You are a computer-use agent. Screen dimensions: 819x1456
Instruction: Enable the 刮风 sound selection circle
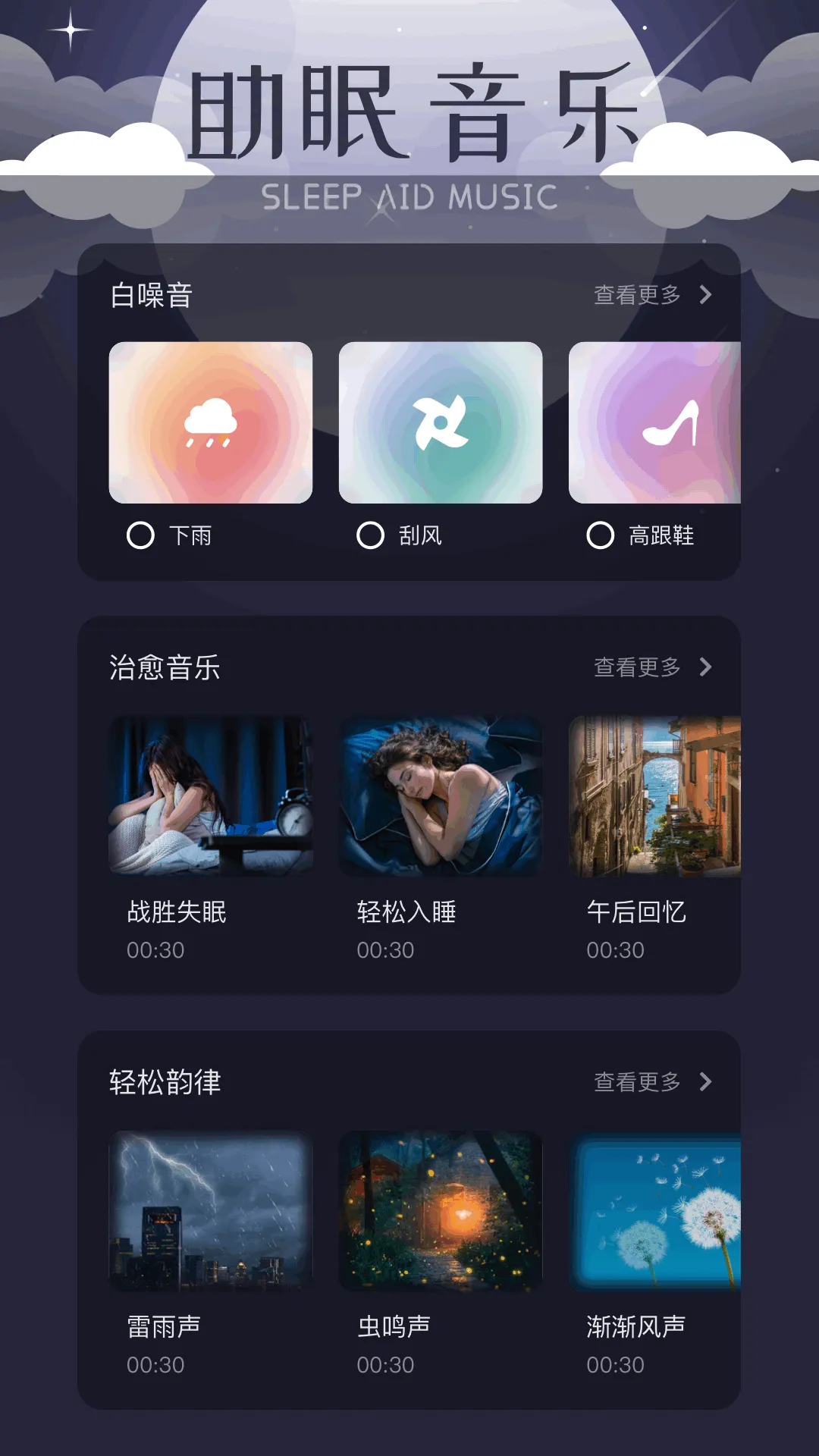point(370,537)
